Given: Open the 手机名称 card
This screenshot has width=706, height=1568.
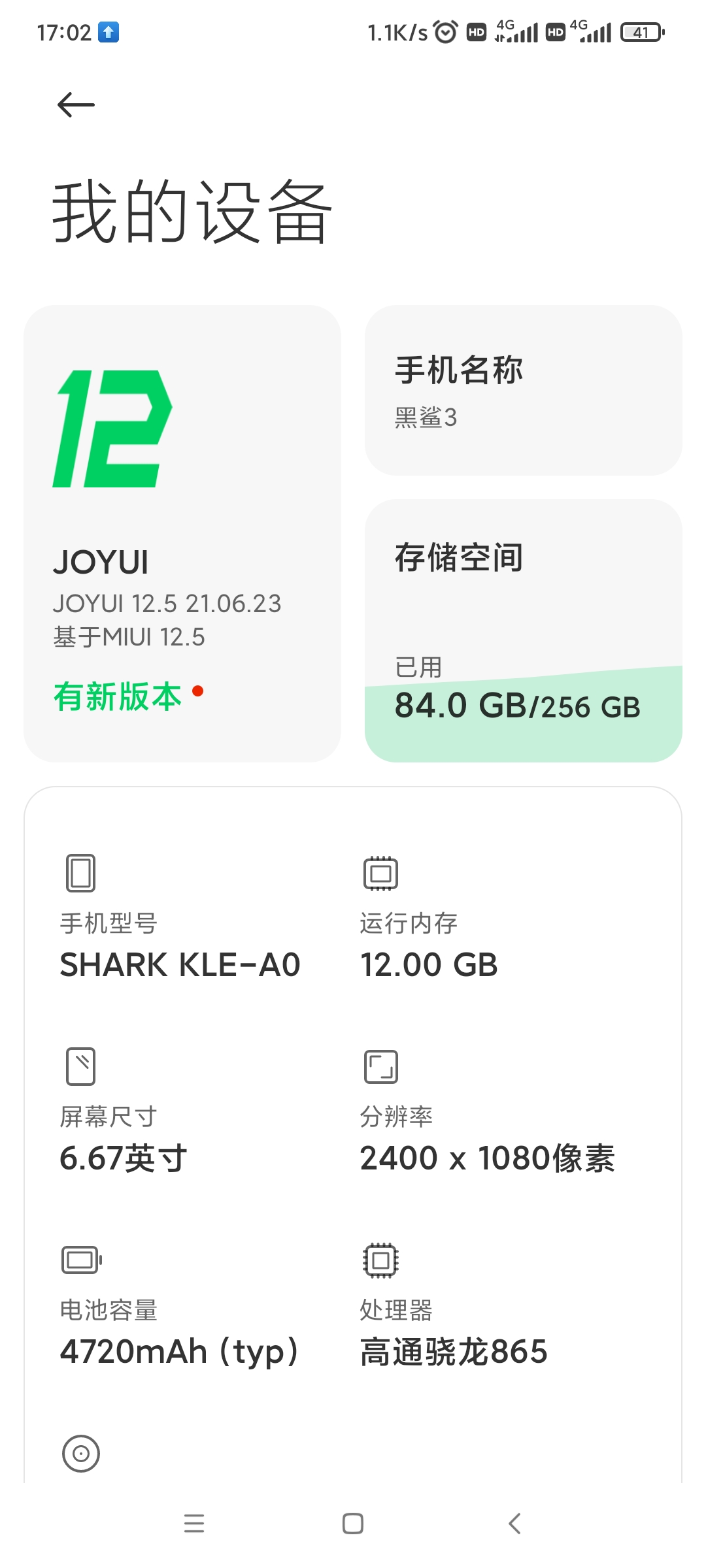Looking at the screenshot, I should pyautogui.click(x=523, y=391).
